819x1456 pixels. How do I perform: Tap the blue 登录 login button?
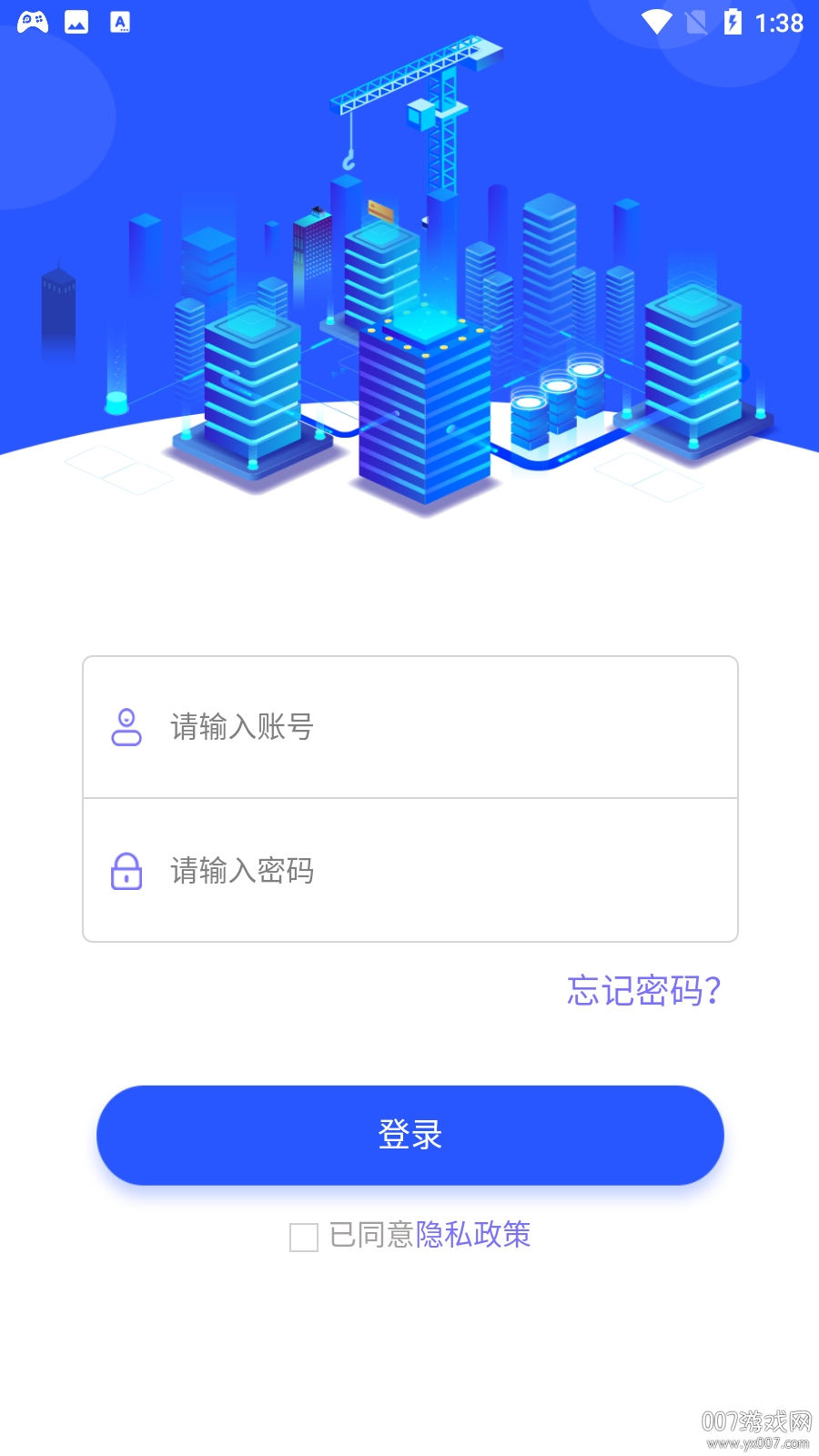point(409,1135)
